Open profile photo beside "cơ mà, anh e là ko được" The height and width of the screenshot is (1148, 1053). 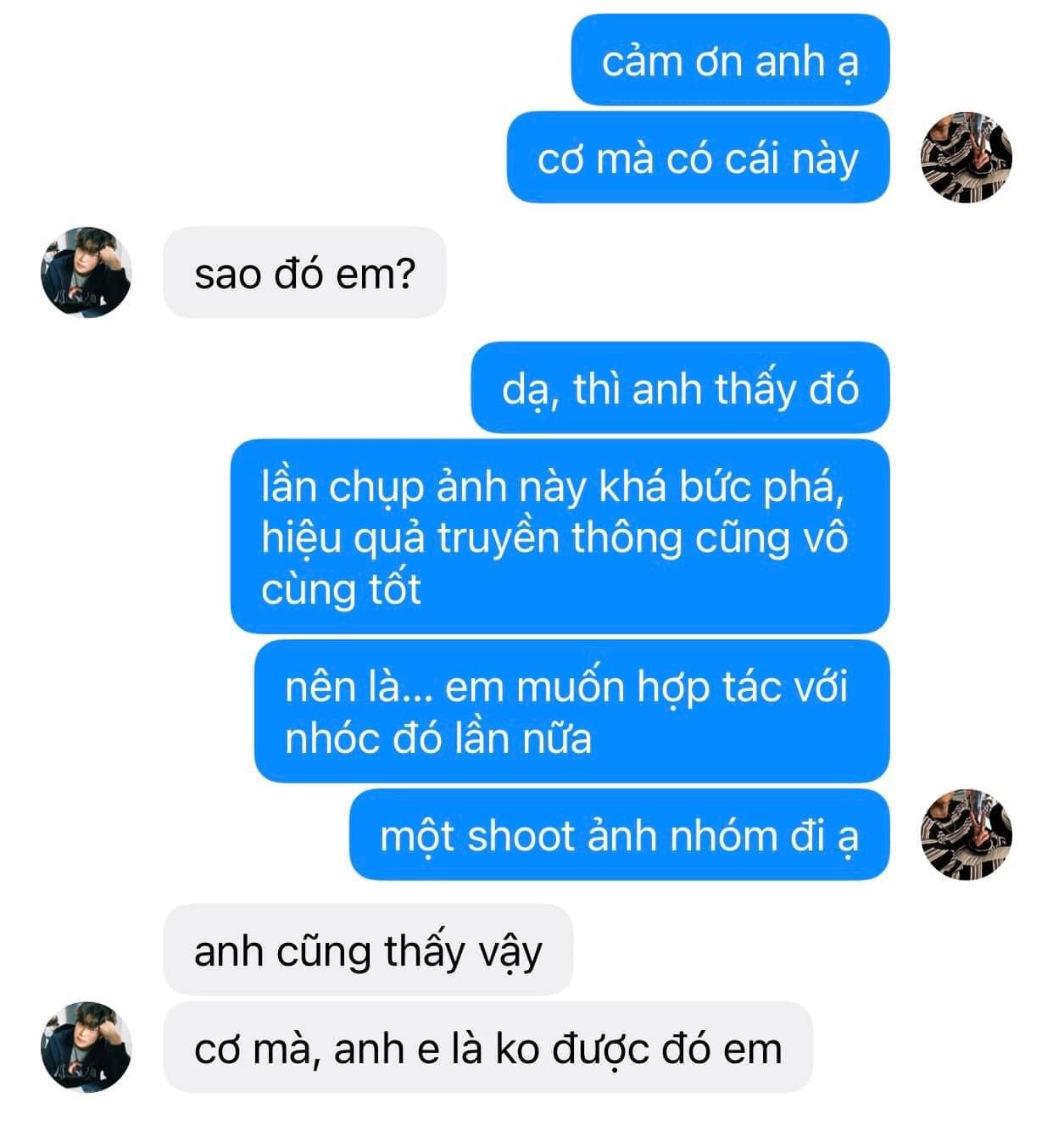point(86,1047)
